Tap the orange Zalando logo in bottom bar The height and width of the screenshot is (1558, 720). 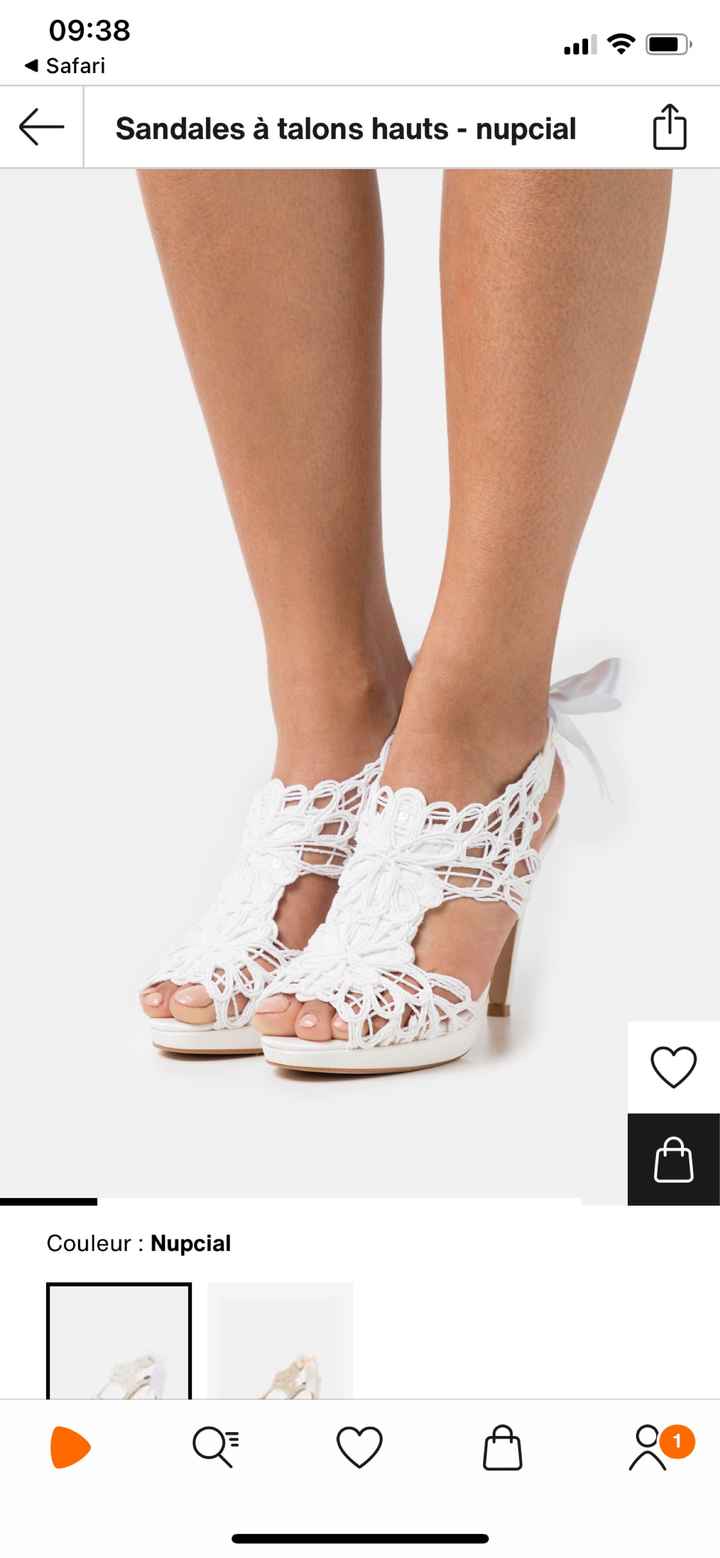click(x=72, y=1444)
